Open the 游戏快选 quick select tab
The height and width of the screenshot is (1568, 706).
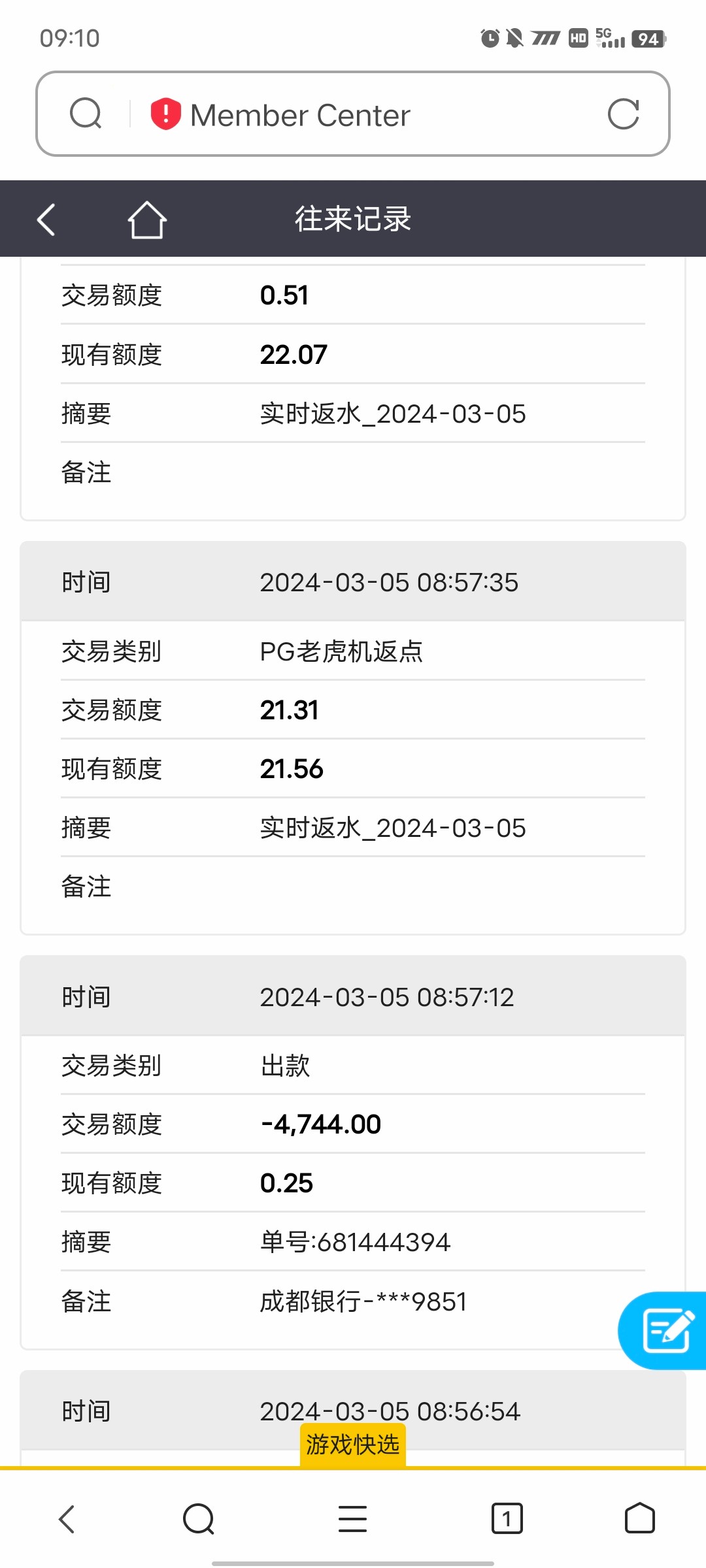(x=353, y=1444)
